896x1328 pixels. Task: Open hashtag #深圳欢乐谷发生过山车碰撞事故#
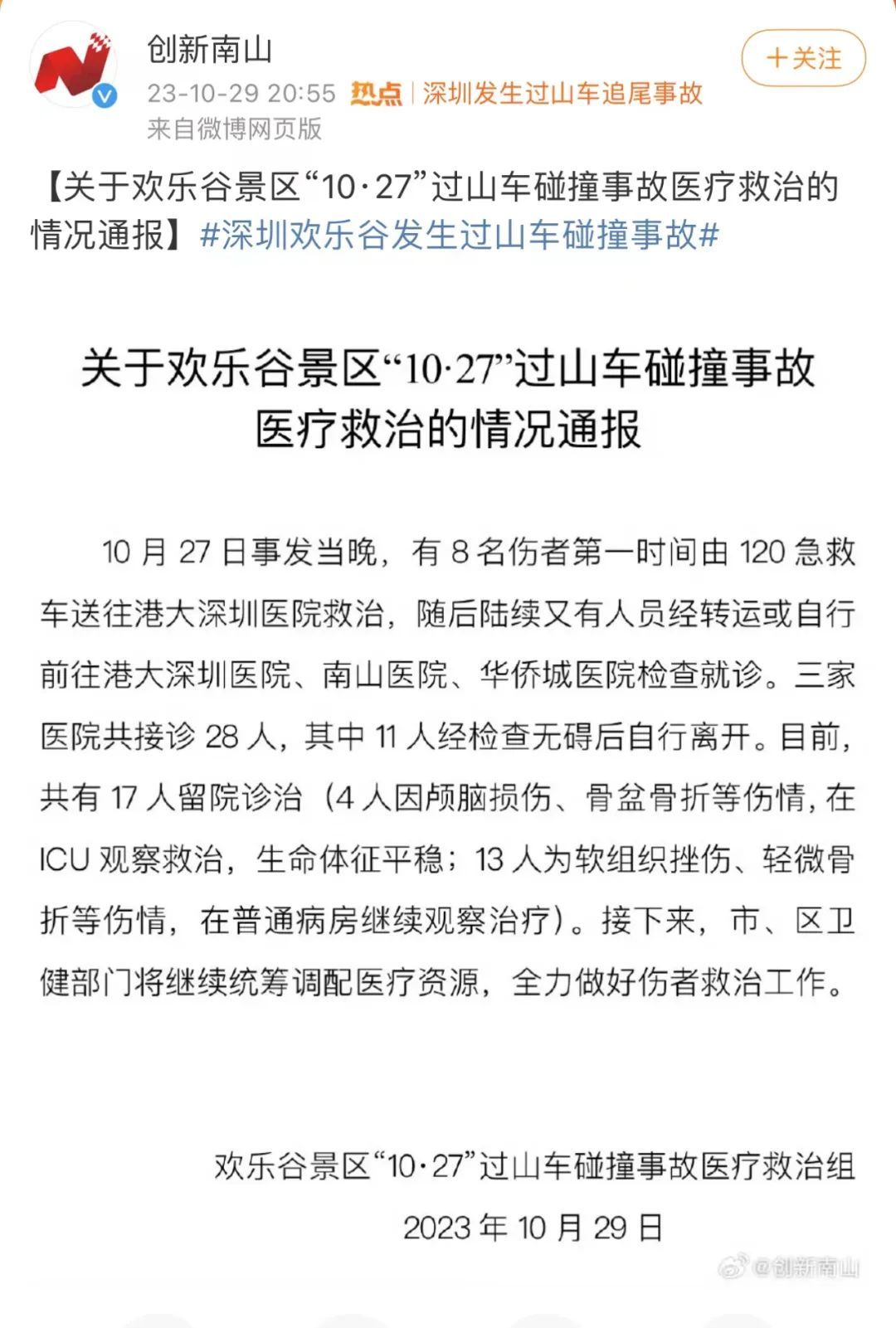(x=459, y=236)
